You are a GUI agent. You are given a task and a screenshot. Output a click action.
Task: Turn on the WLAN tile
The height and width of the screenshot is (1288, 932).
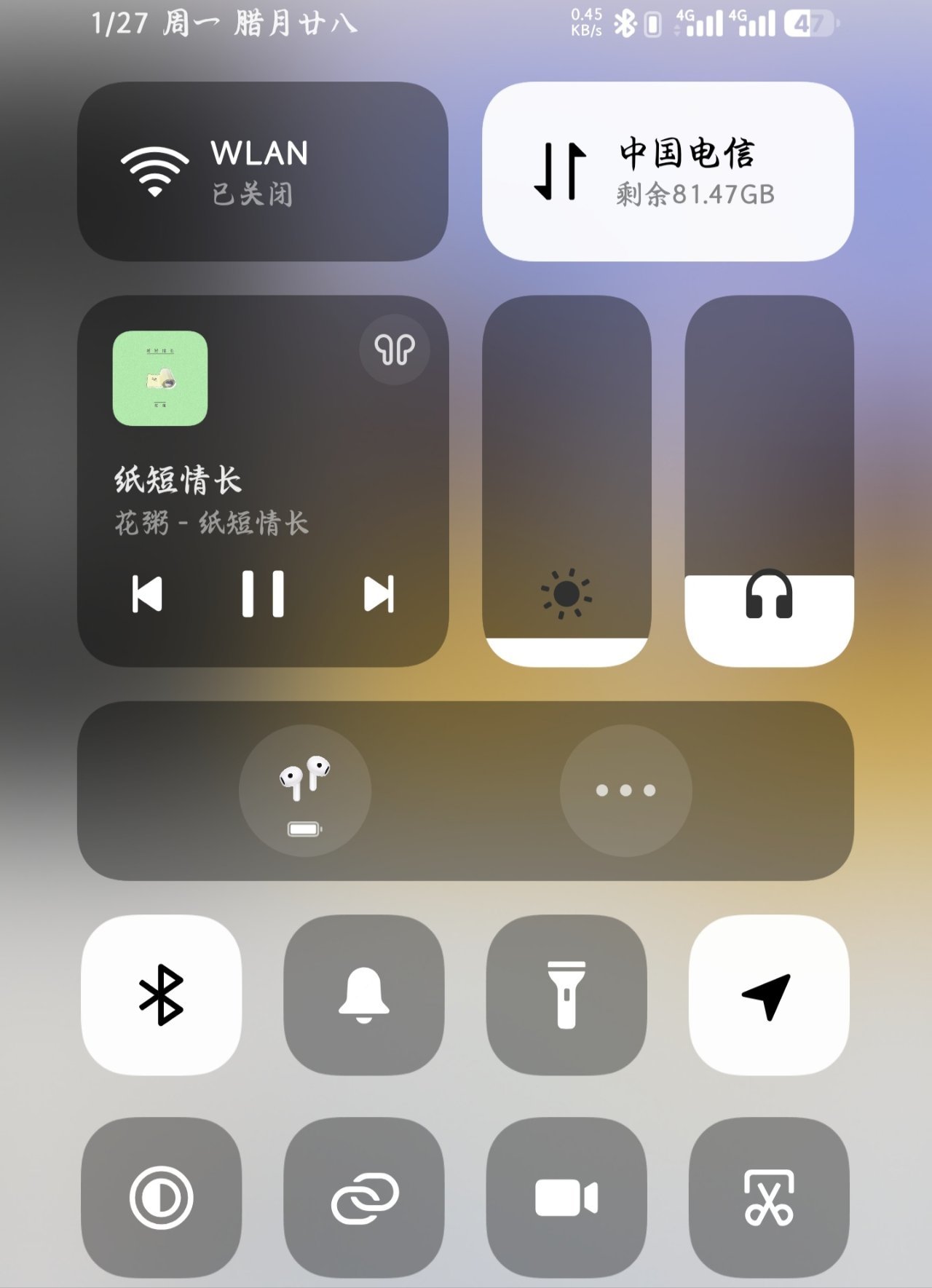pyautogui.click(x=262, y=172)
